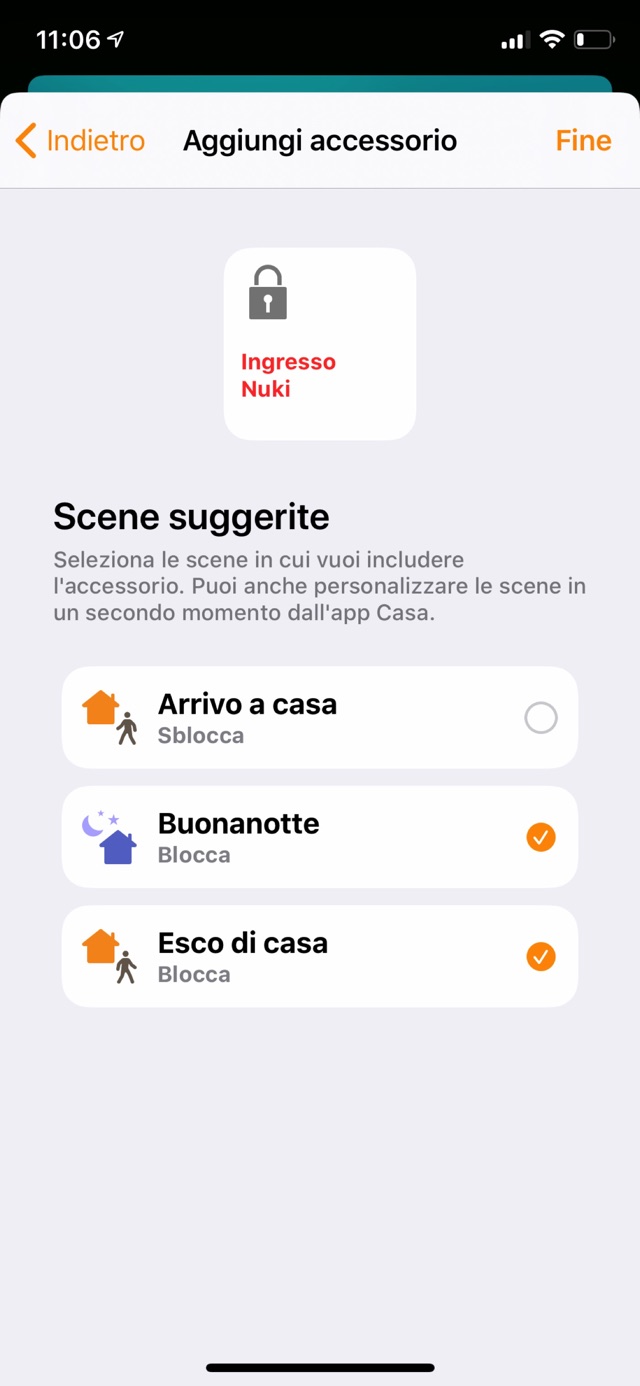Select the Arrivo a casa scene

pyautogui.click(x=540, y=718)
